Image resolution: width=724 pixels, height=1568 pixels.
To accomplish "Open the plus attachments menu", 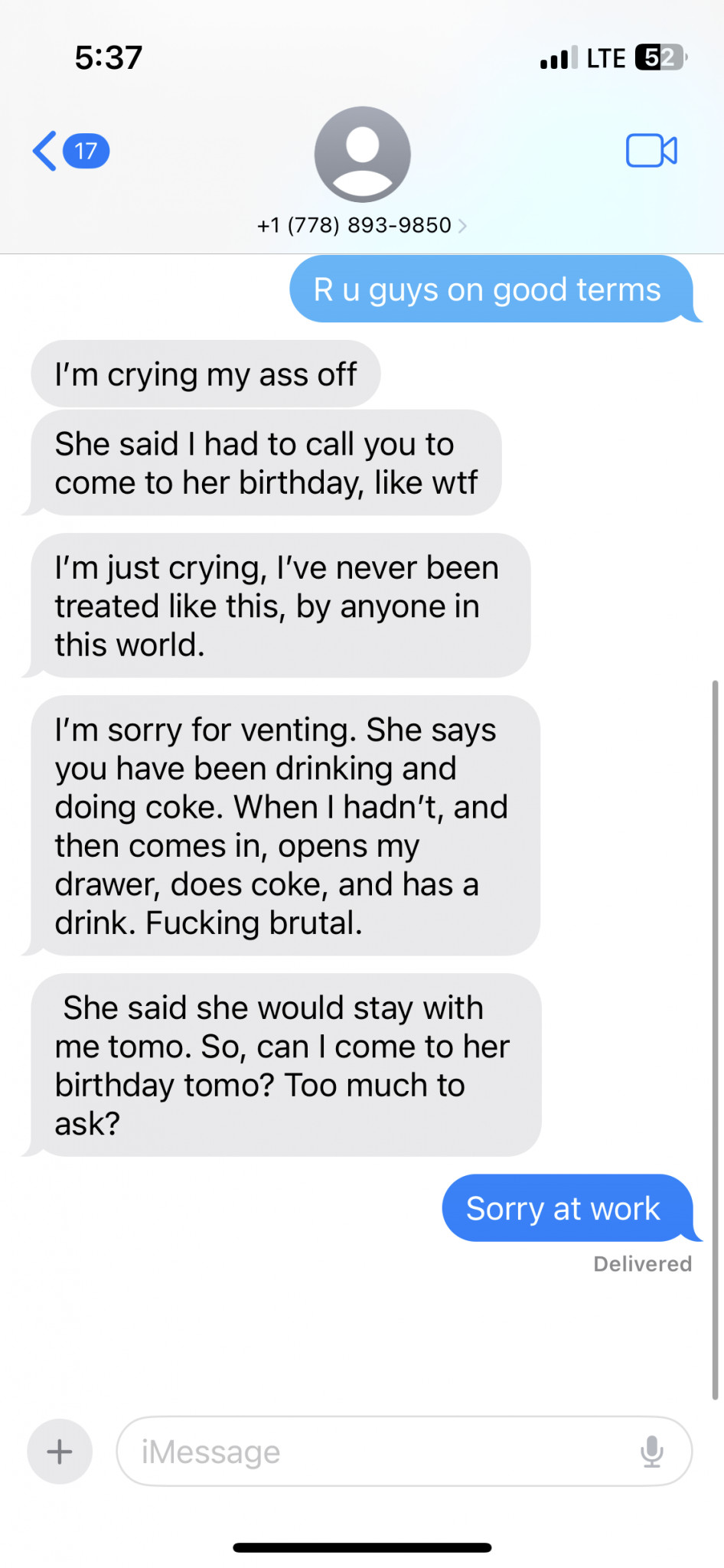I will tap(60, 1451).
